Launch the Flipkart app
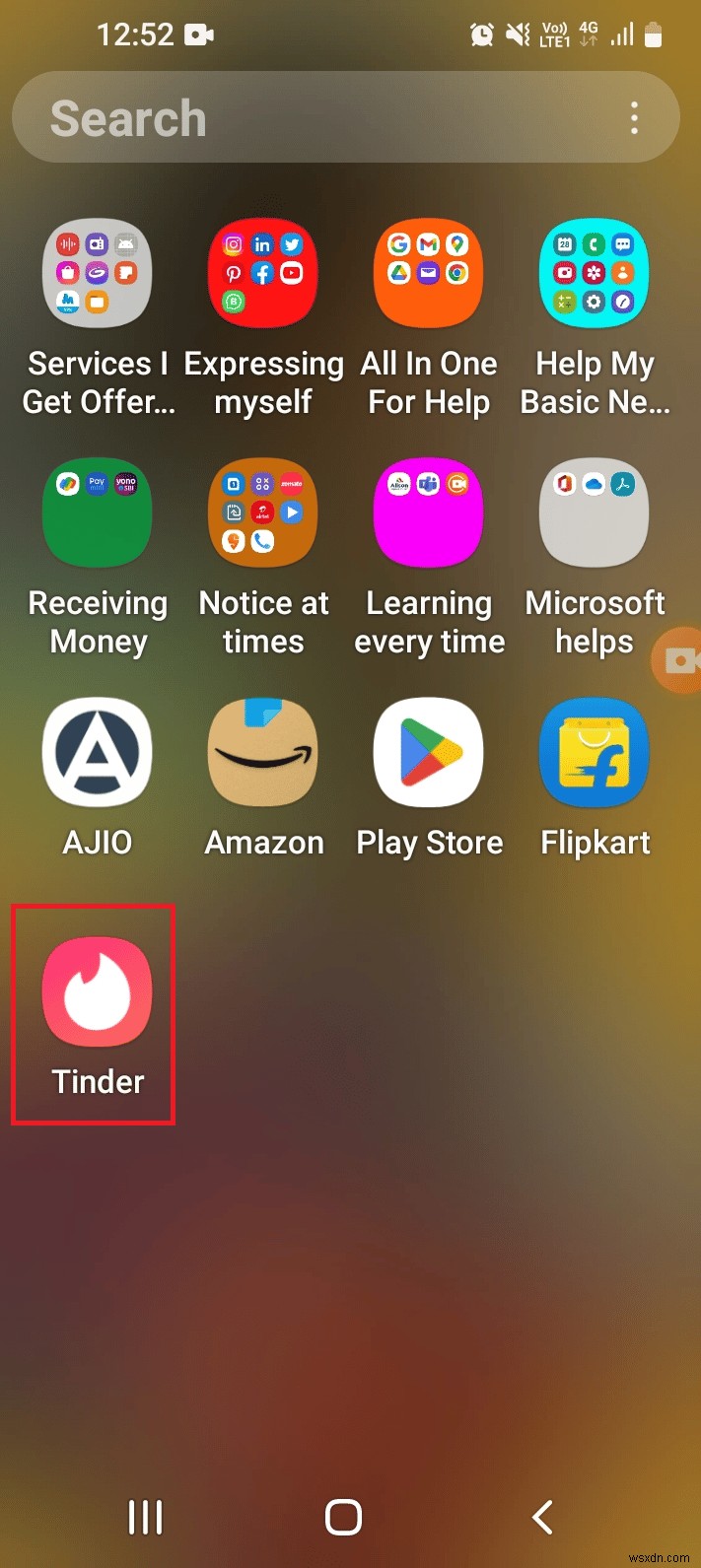Image resolution: width=701 pixels, height=1568 pixels. click(595, 754)
